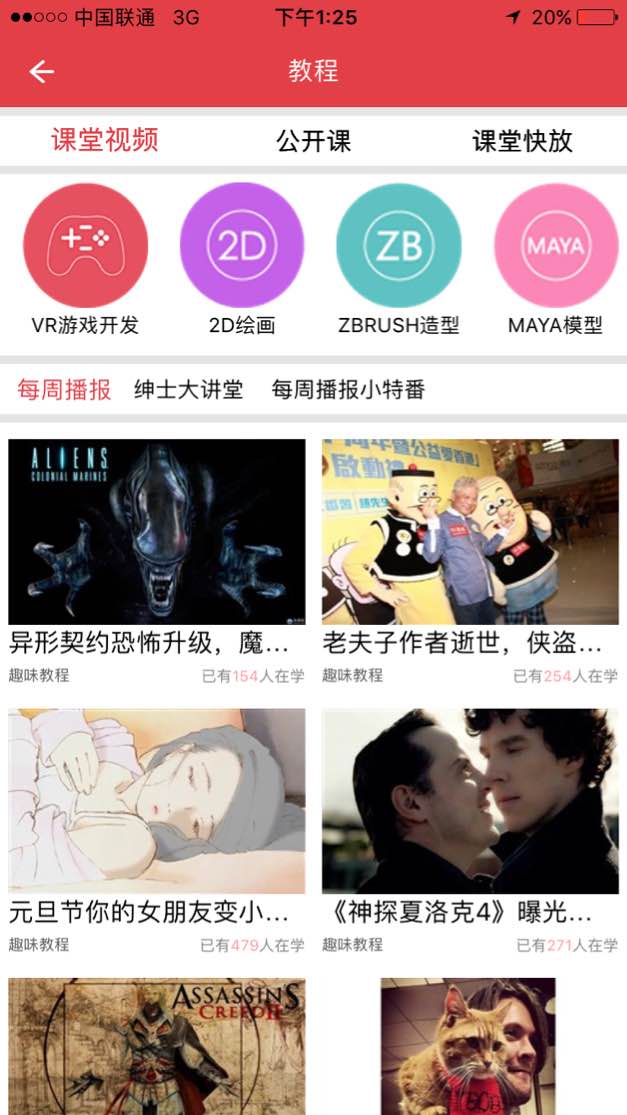
Task: Open the 老夫子作者逝世 video
Action: coord(470,532)
